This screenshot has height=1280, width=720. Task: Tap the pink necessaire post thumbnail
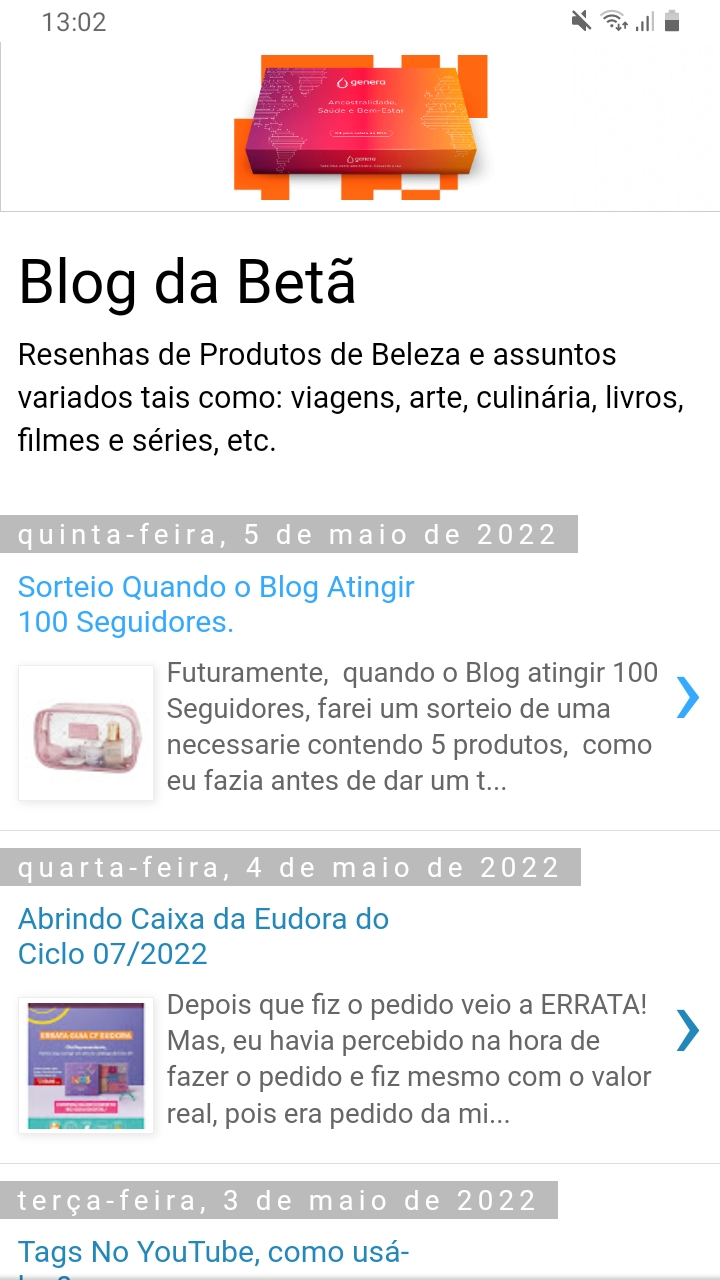point(86,733)
